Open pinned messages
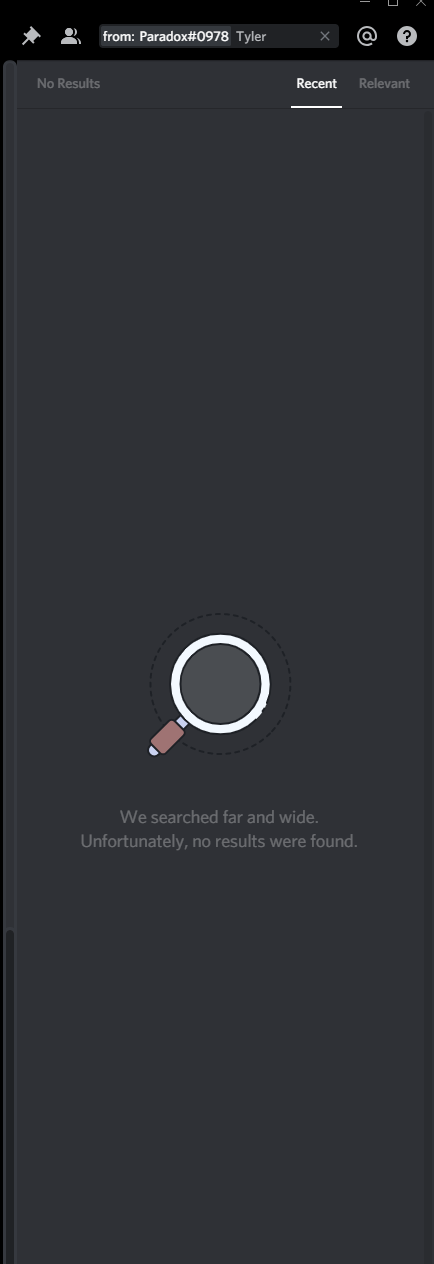The height and width of the screenshot is (1264, 434). [31, 37]
